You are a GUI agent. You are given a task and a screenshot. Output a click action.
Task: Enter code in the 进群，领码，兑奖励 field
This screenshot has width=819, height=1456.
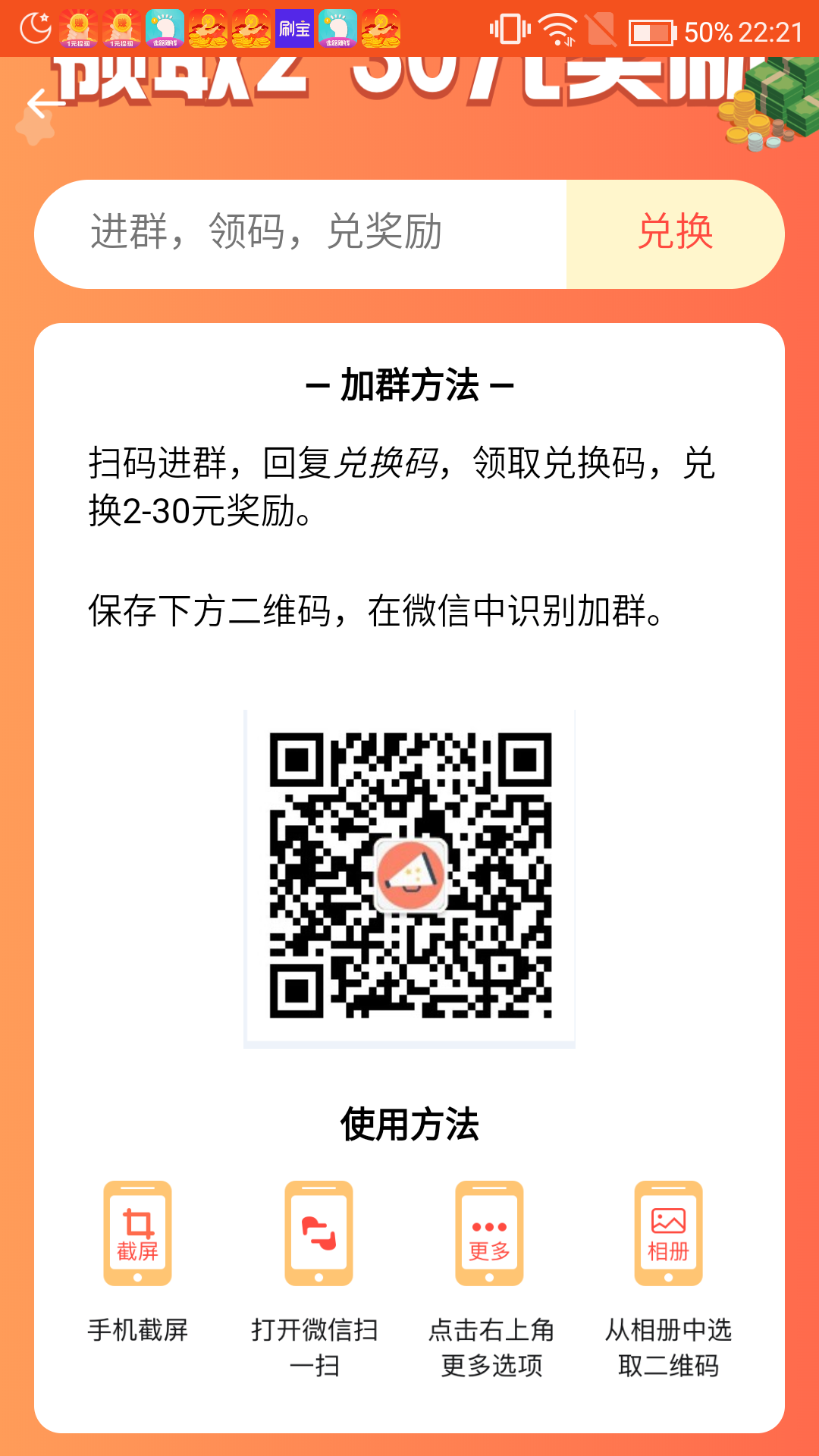point(303,234)
